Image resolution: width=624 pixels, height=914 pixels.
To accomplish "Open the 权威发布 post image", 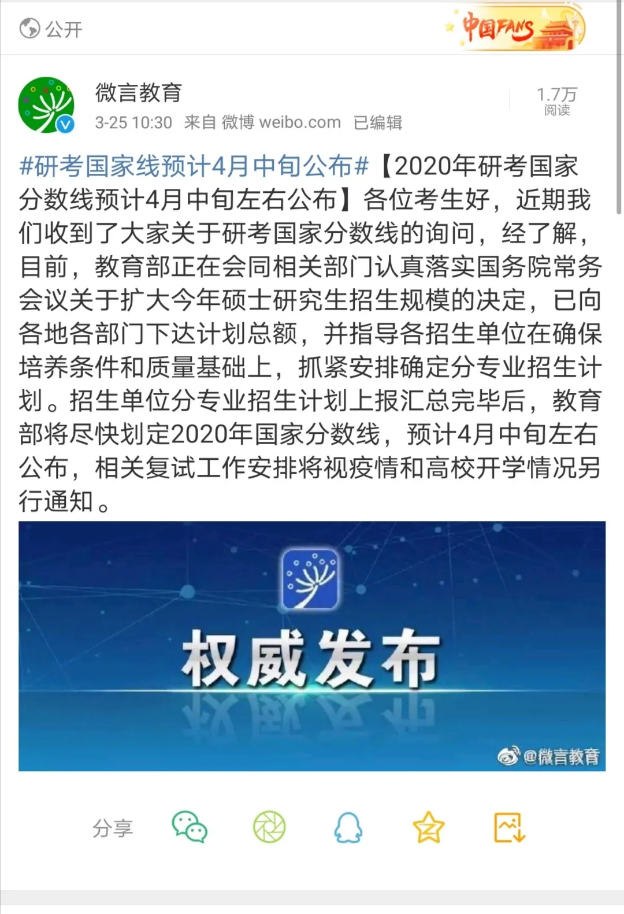I will coord(312,646).
